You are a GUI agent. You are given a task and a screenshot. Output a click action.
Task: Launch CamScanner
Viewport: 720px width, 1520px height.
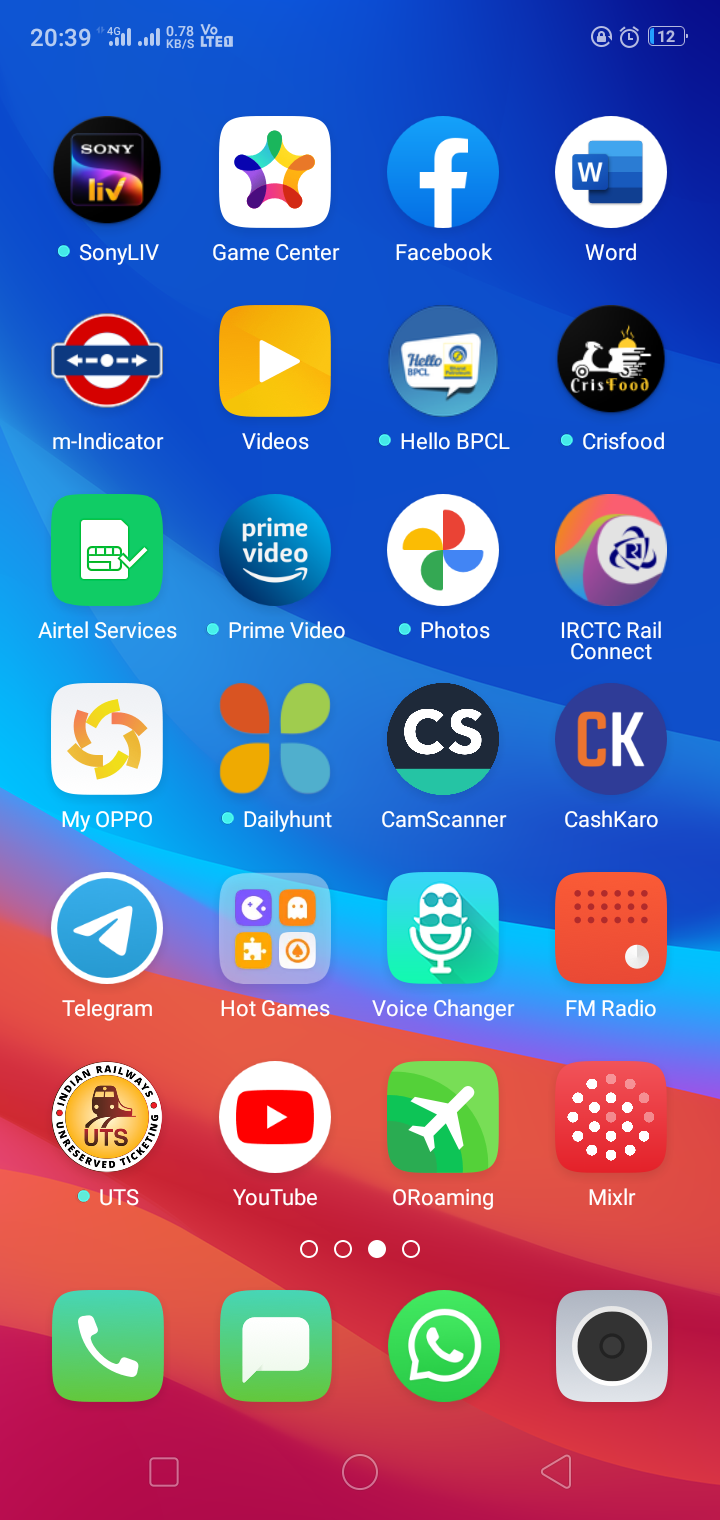(443, 738)
